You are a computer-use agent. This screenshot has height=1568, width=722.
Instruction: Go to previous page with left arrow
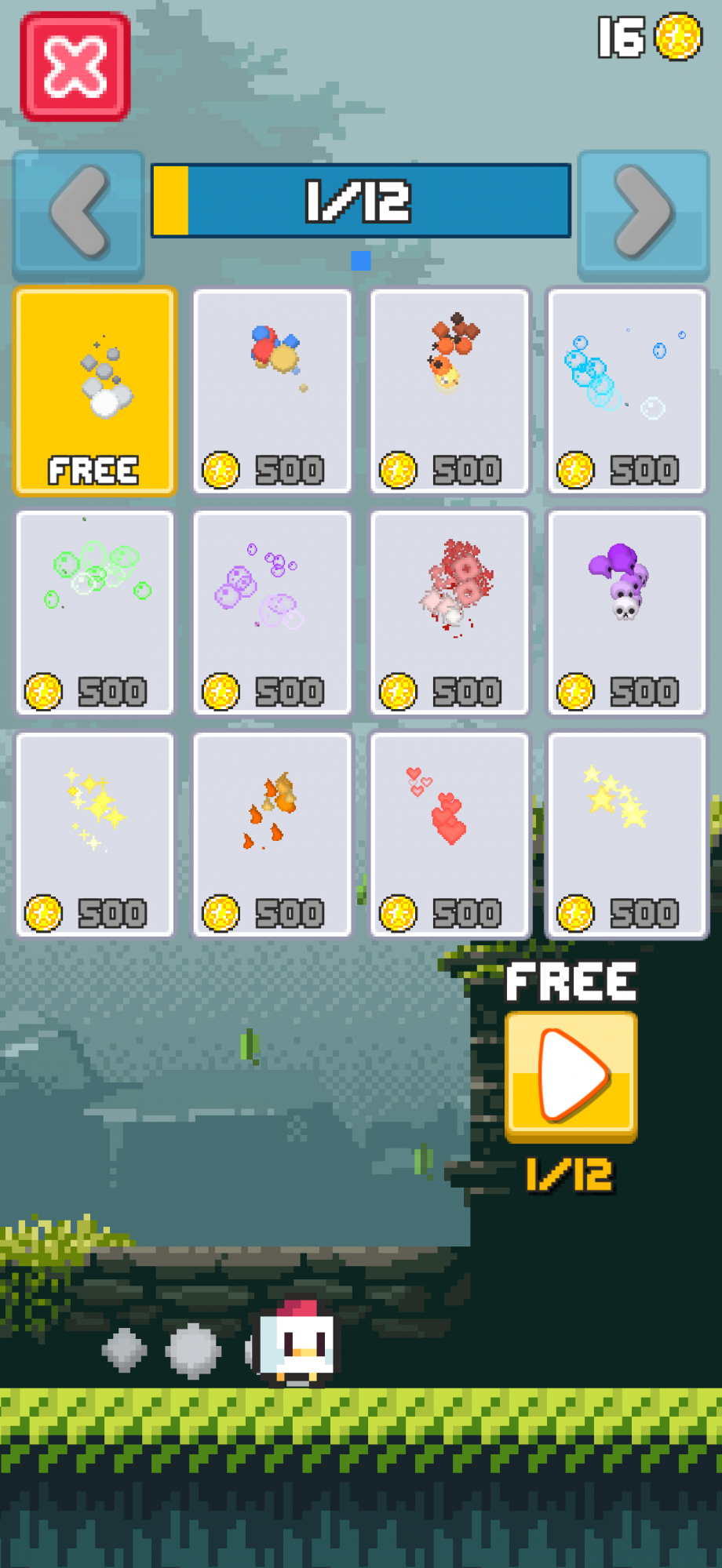pos(78,214)
